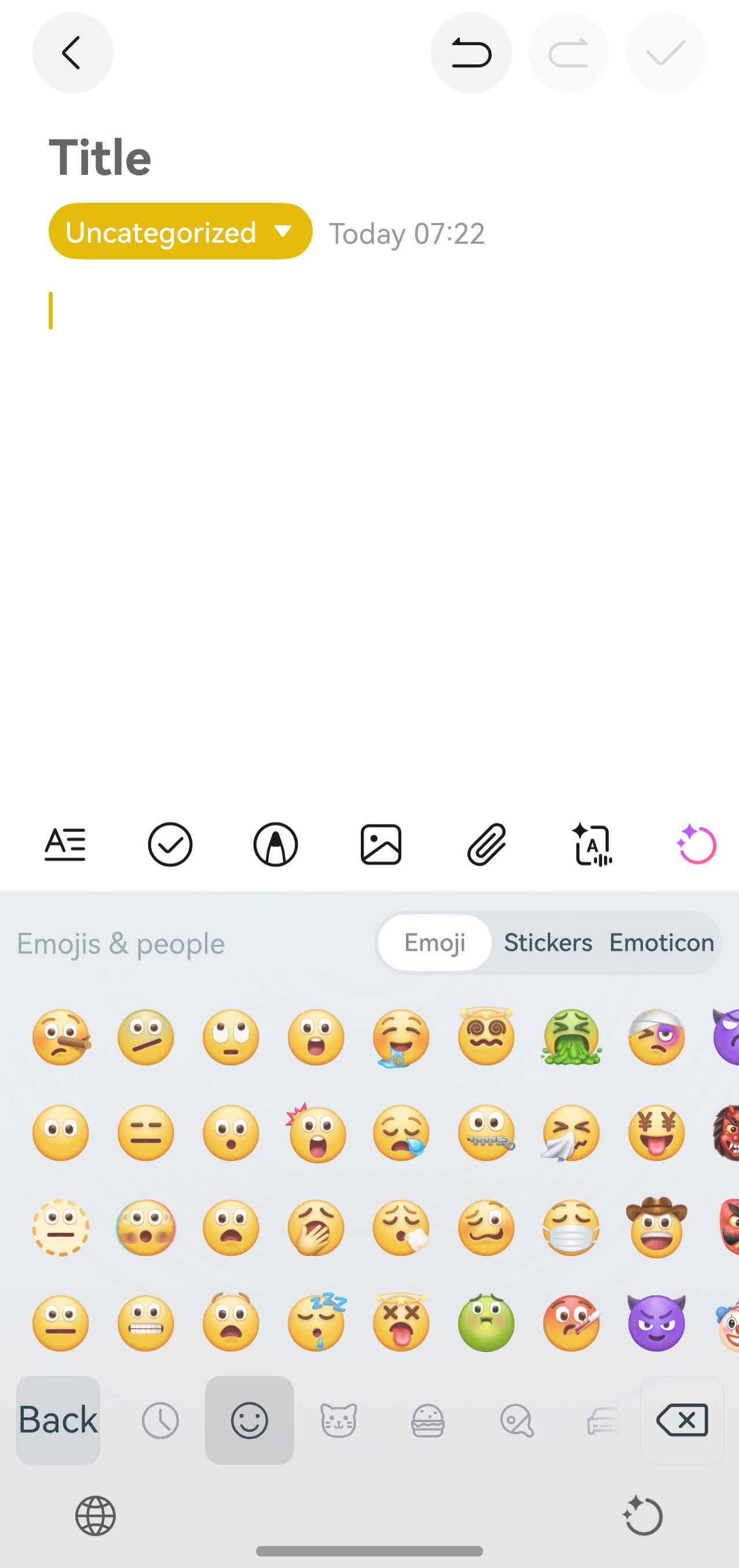Undo the last edit

470,53
